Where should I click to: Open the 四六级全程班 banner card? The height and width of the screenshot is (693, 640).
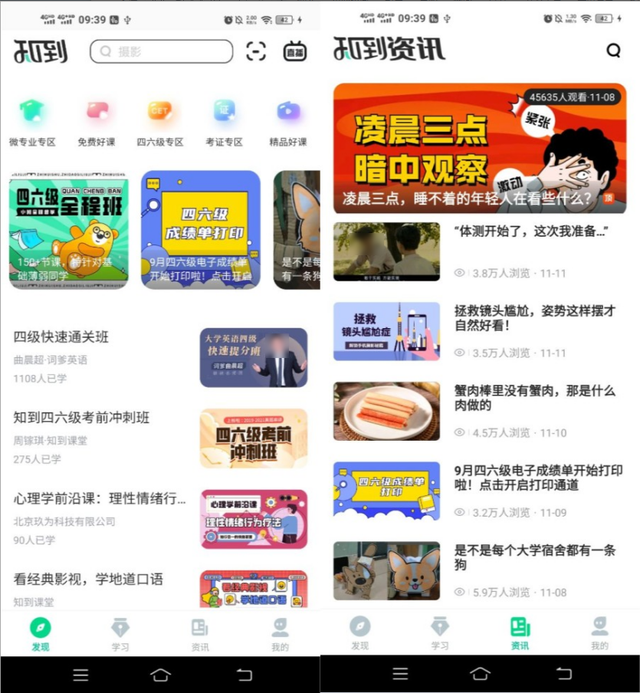pyautogui.click(x=68, y=230)
